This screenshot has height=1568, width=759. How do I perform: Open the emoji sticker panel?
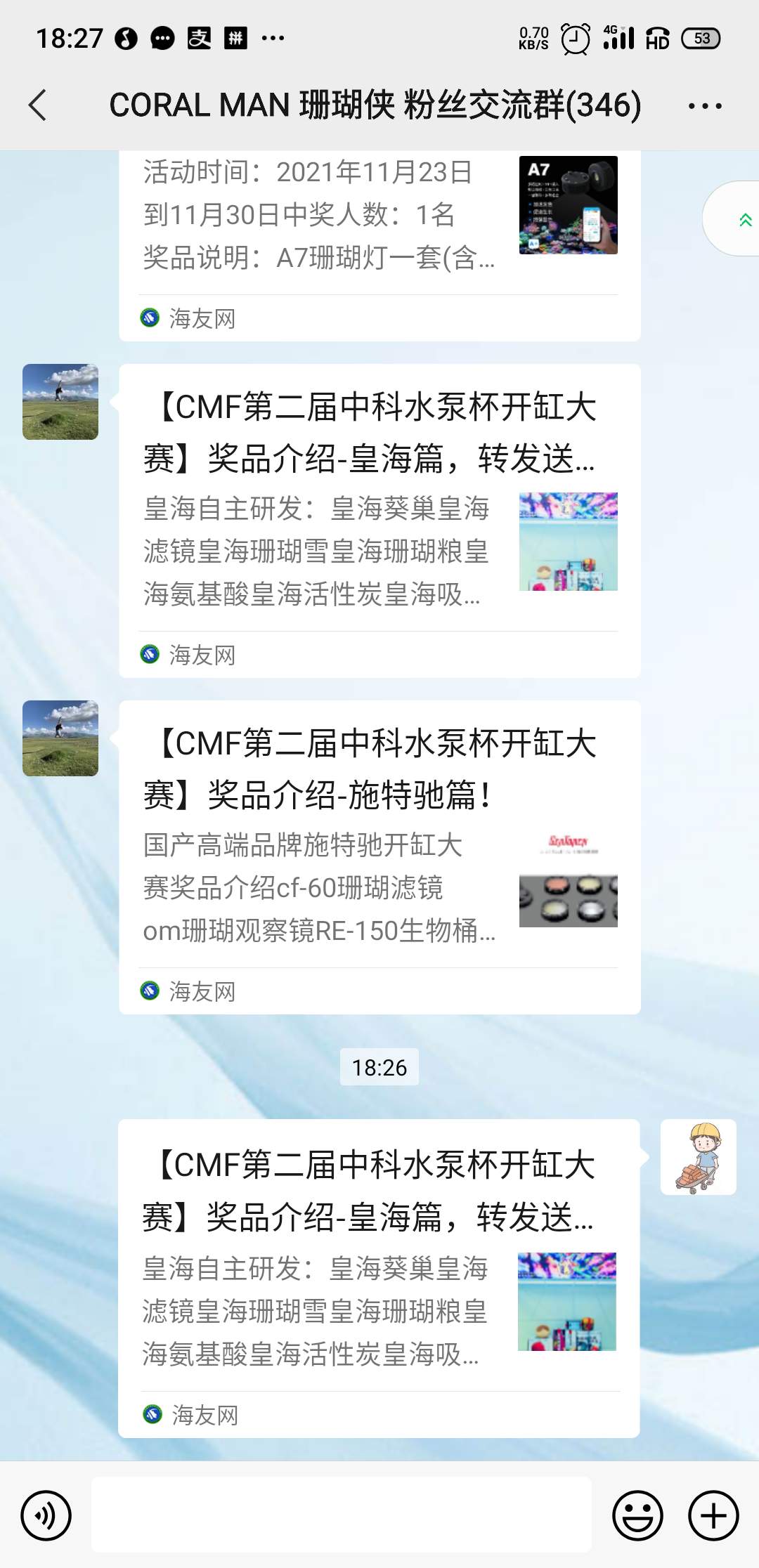point(637,1515)
